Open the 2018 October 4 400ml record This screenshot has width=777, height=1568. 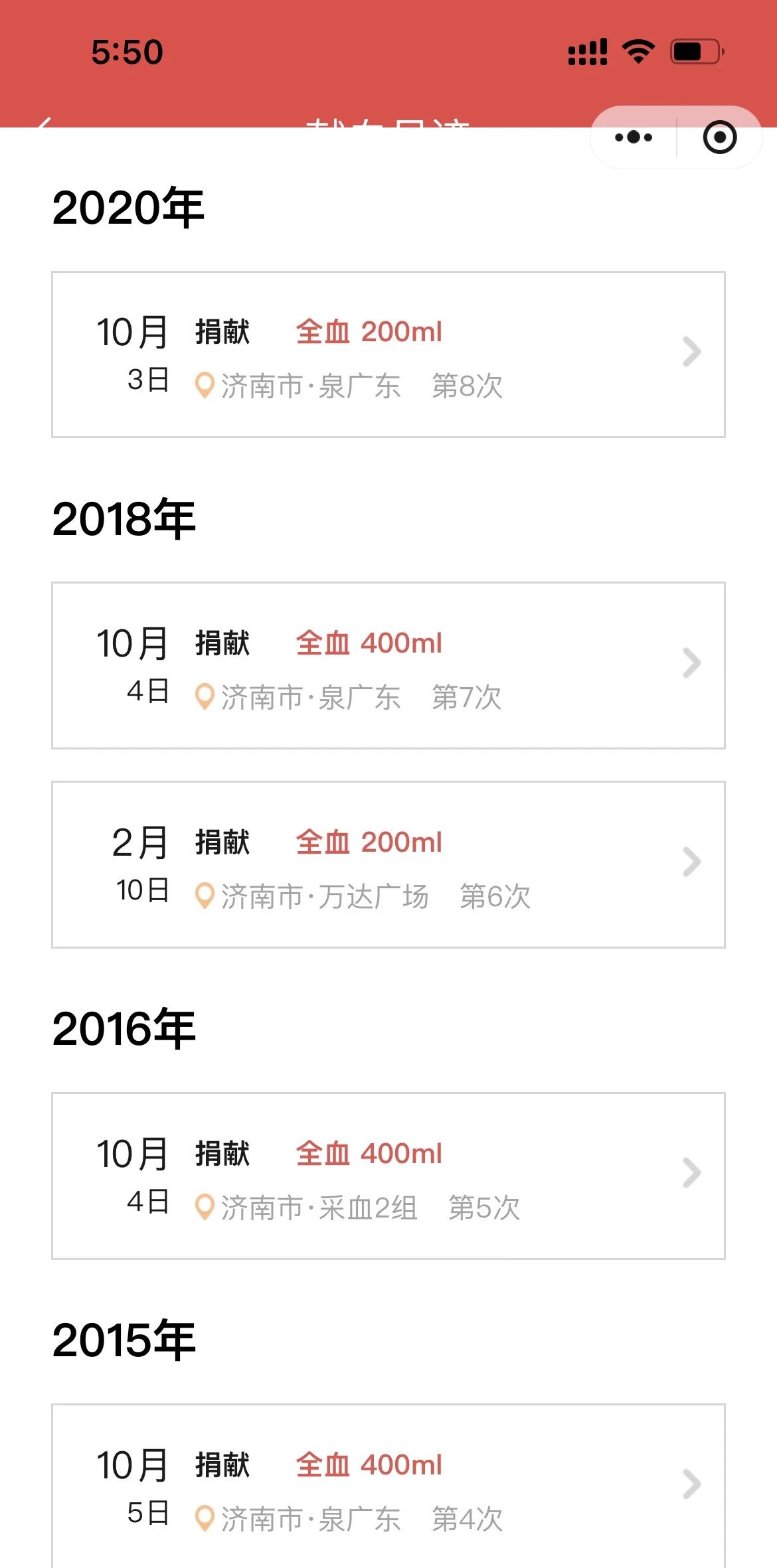tap(388, 665)
